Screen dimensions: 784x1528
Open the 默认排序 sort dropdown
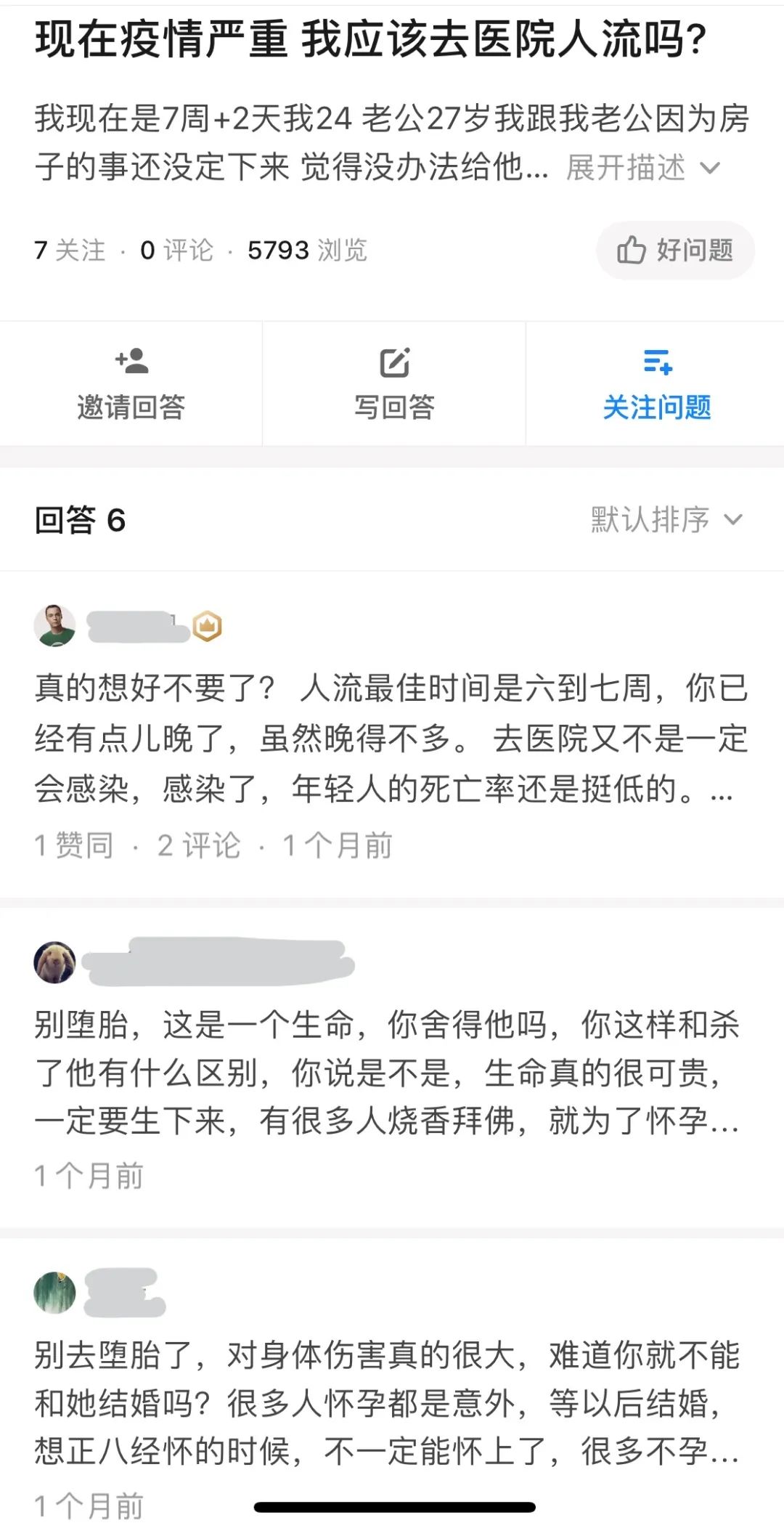pos(666,520)
